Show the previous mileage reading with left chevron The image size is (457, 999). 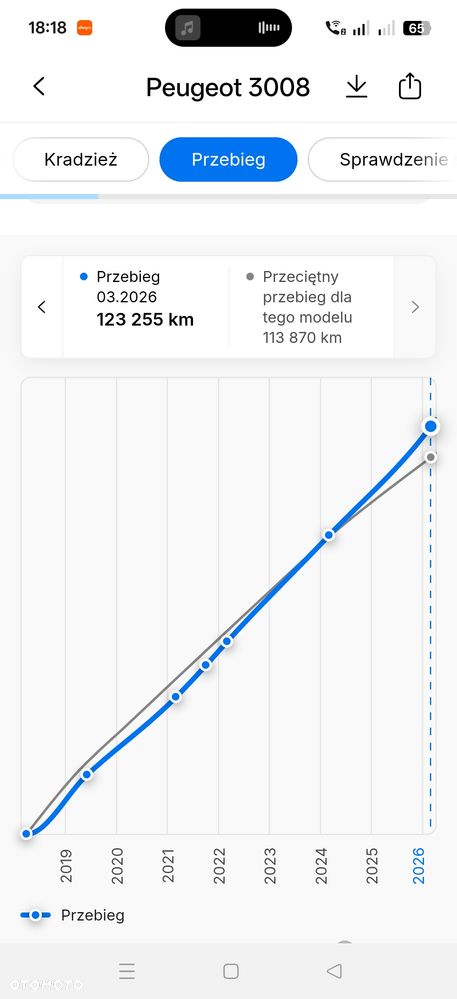[42, 307]
